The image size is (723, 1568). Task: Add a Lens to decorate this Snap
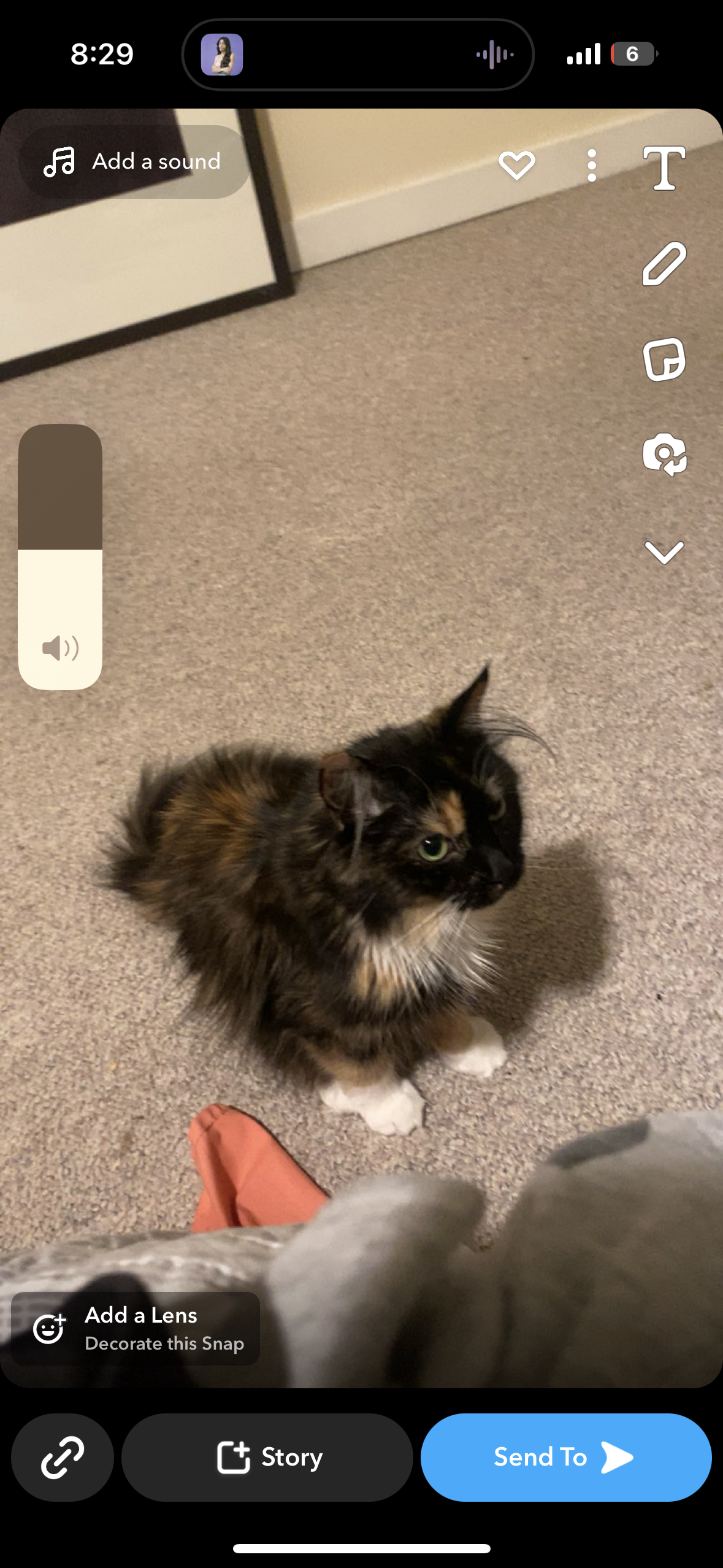click(x=136, y=1328)
